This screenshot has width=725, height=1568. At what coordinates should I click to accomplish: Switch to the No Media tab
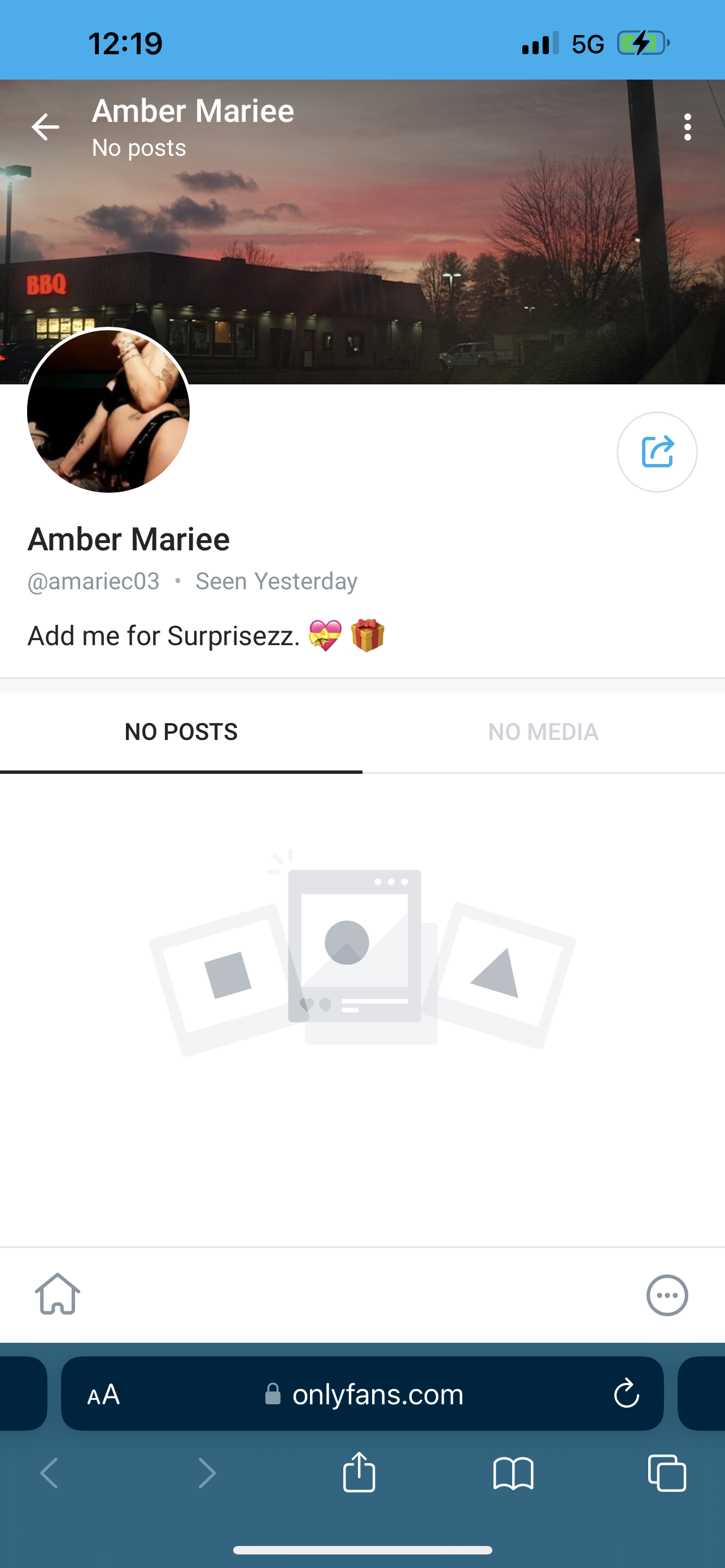pyautogui.click(x=543, y=732)
